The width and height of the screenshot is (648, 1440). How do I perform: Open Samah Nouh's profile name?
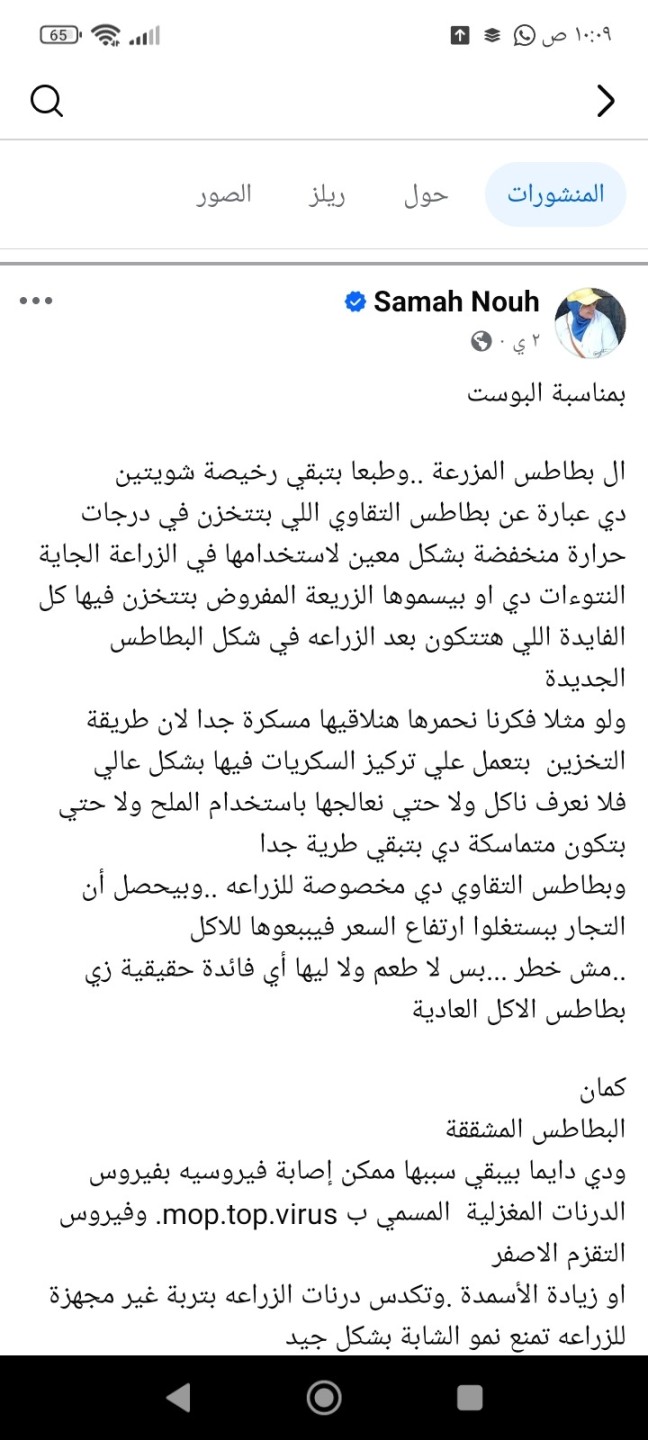tap(456, 301)
